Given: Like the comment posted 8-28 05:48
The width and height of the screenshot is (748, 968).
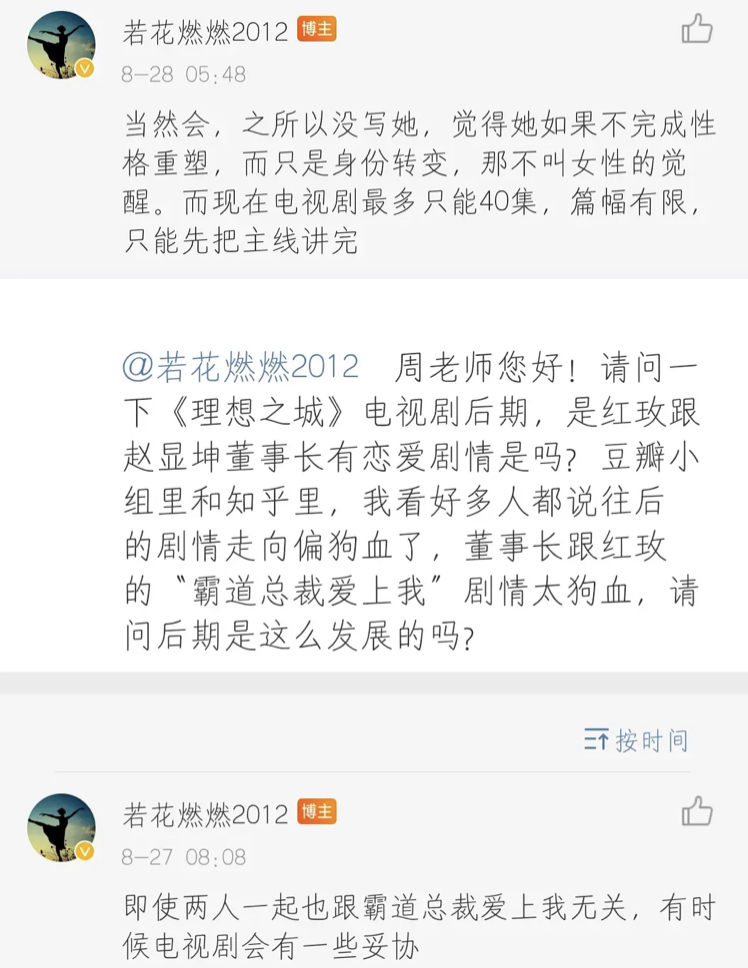Looking at the screenshot, I should coord(697,29).
